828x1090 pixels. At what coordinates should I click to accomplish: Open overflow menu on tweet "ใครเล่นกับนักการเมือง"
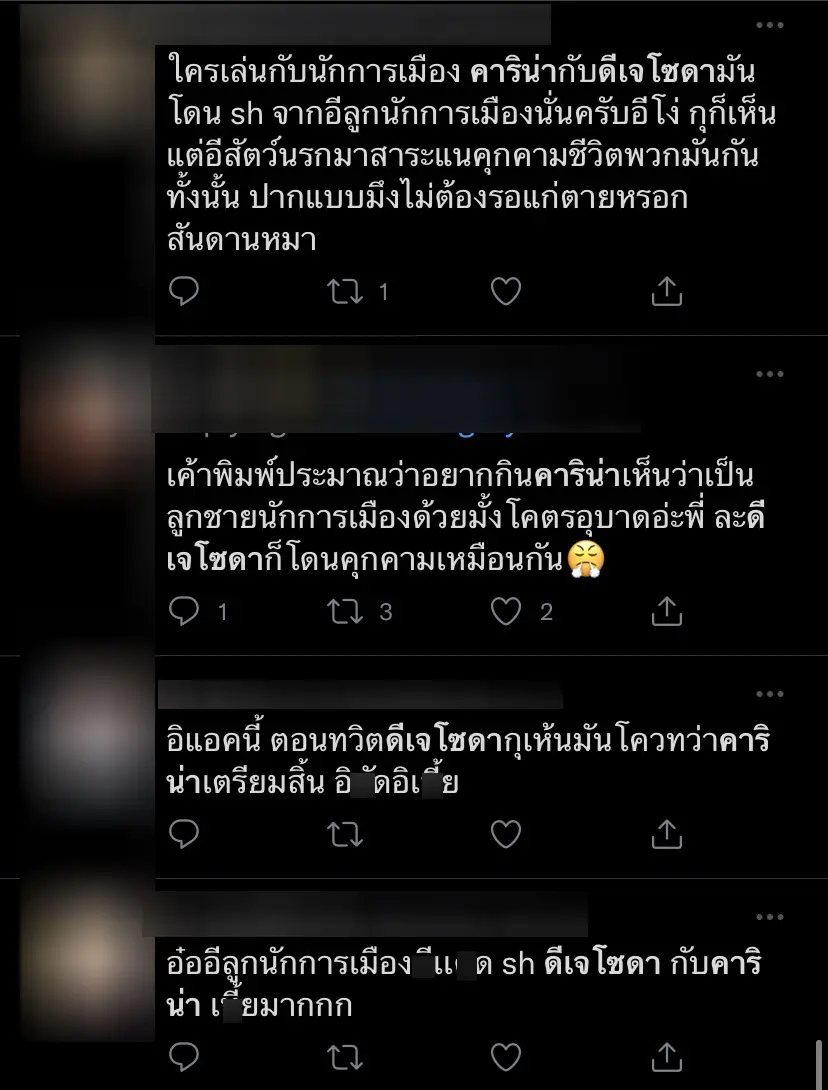[770, 25]
